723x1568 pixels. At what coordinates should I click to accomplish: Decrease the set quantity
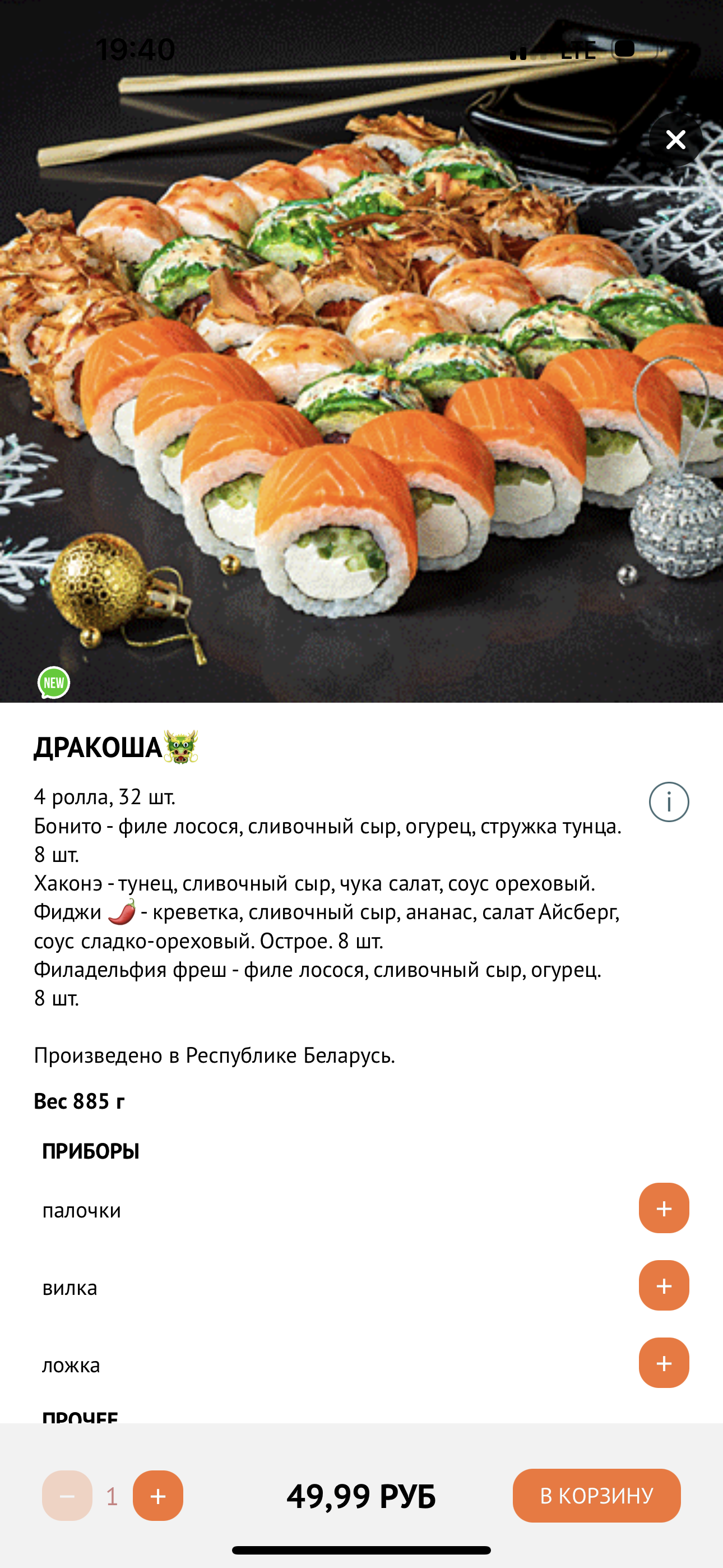67,1496
